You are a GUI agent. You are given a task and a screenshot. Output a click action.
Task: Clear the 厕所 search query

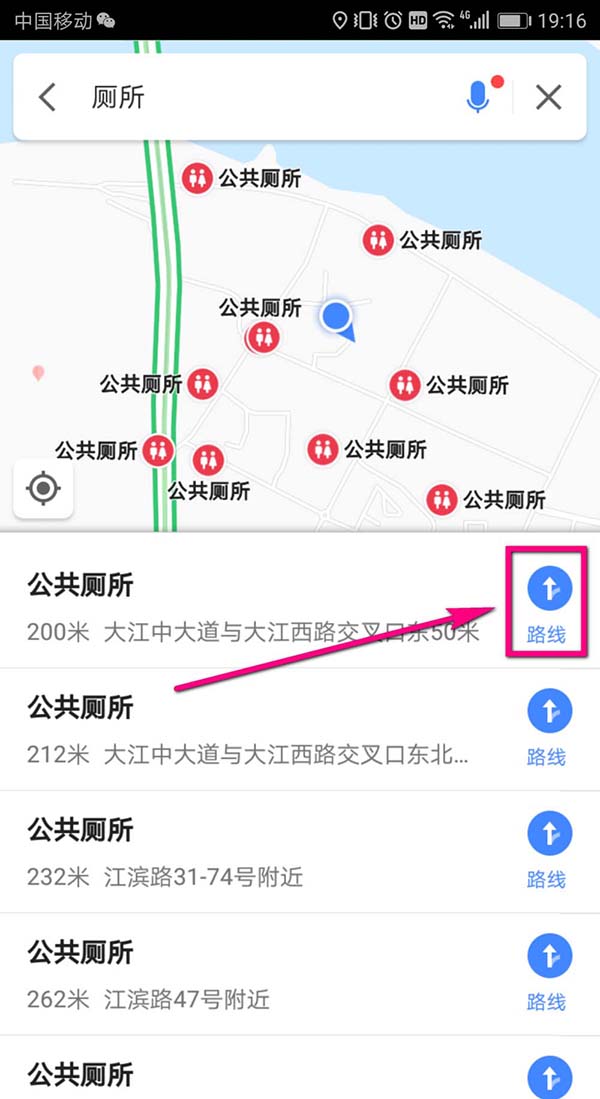[548, 97]
